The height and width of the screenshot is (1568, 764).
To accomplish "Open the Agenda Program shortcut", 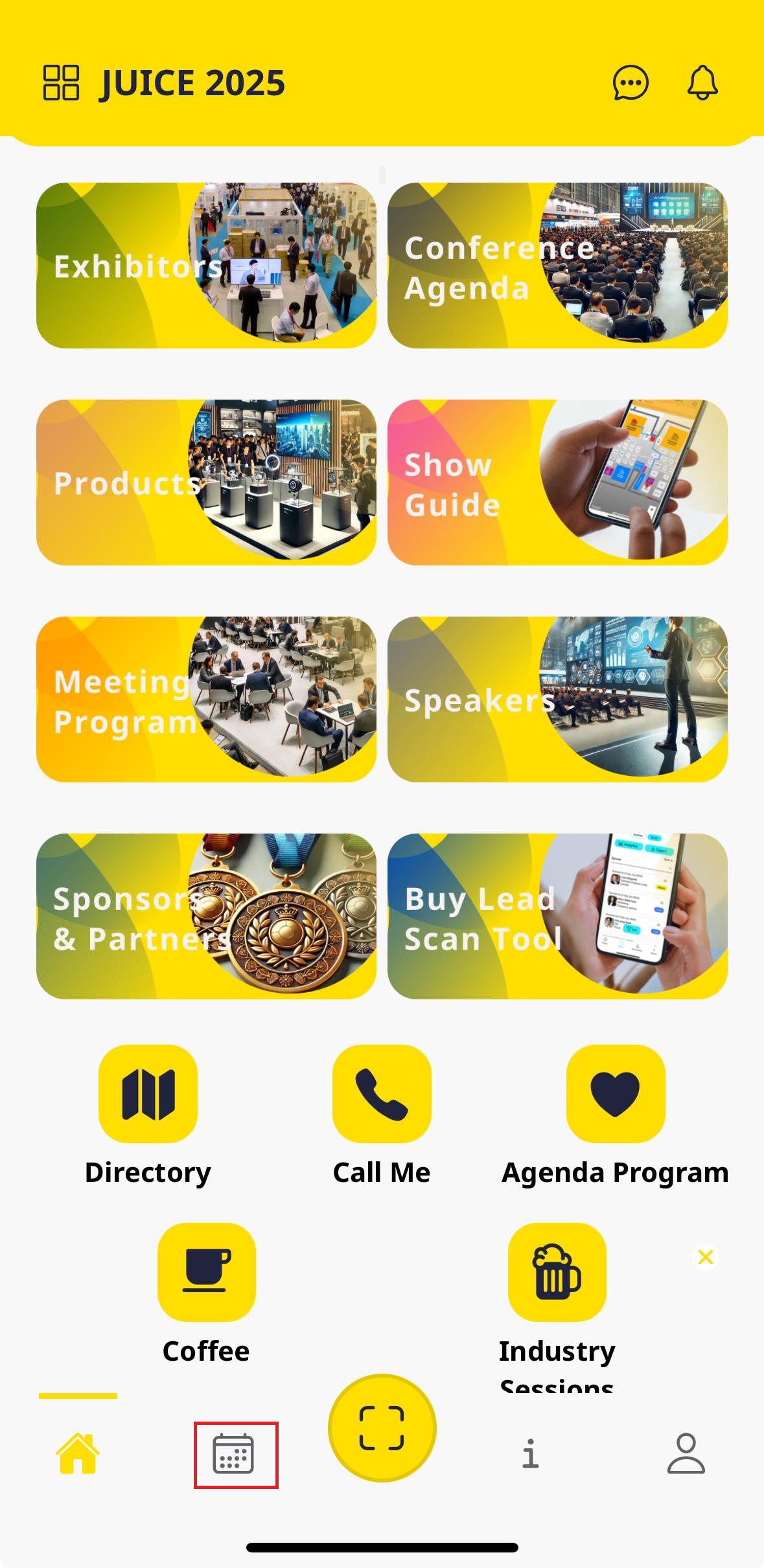I will pos(615,1094).
